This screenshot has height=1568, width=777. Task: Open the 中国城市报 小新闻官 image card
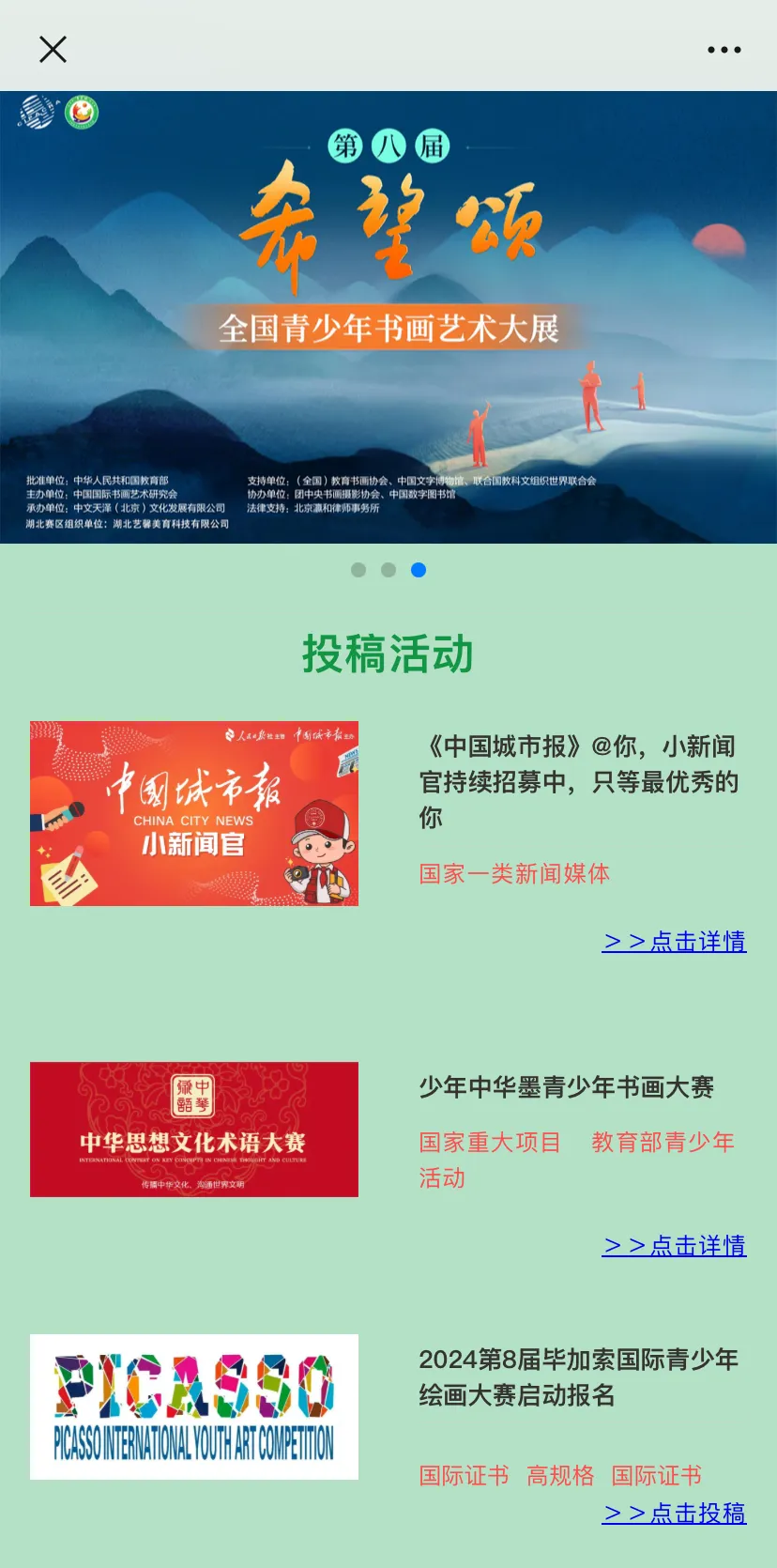tap(194, 813)
